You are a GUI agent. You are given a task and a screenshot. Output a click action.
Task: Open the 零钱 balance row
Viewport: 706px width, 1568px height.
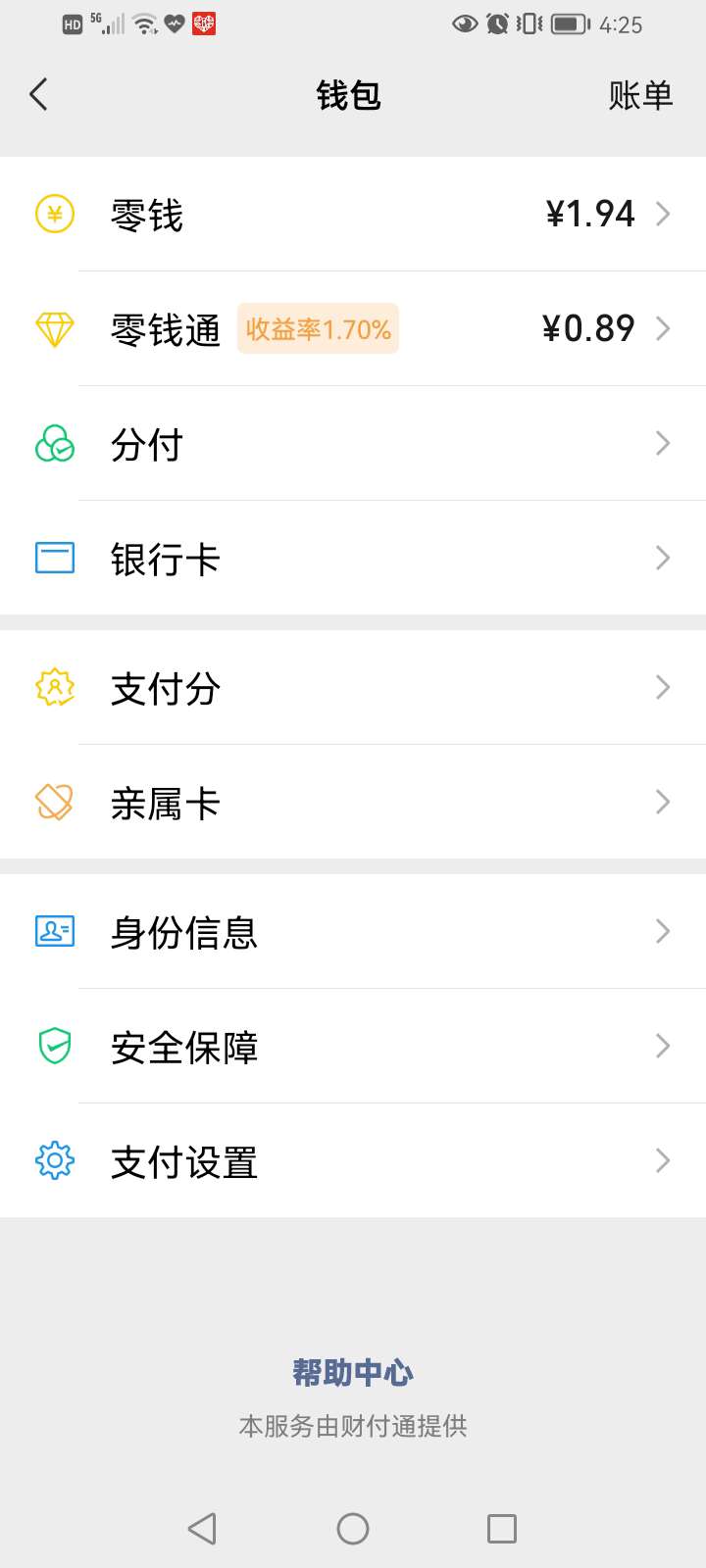[353, 214]
